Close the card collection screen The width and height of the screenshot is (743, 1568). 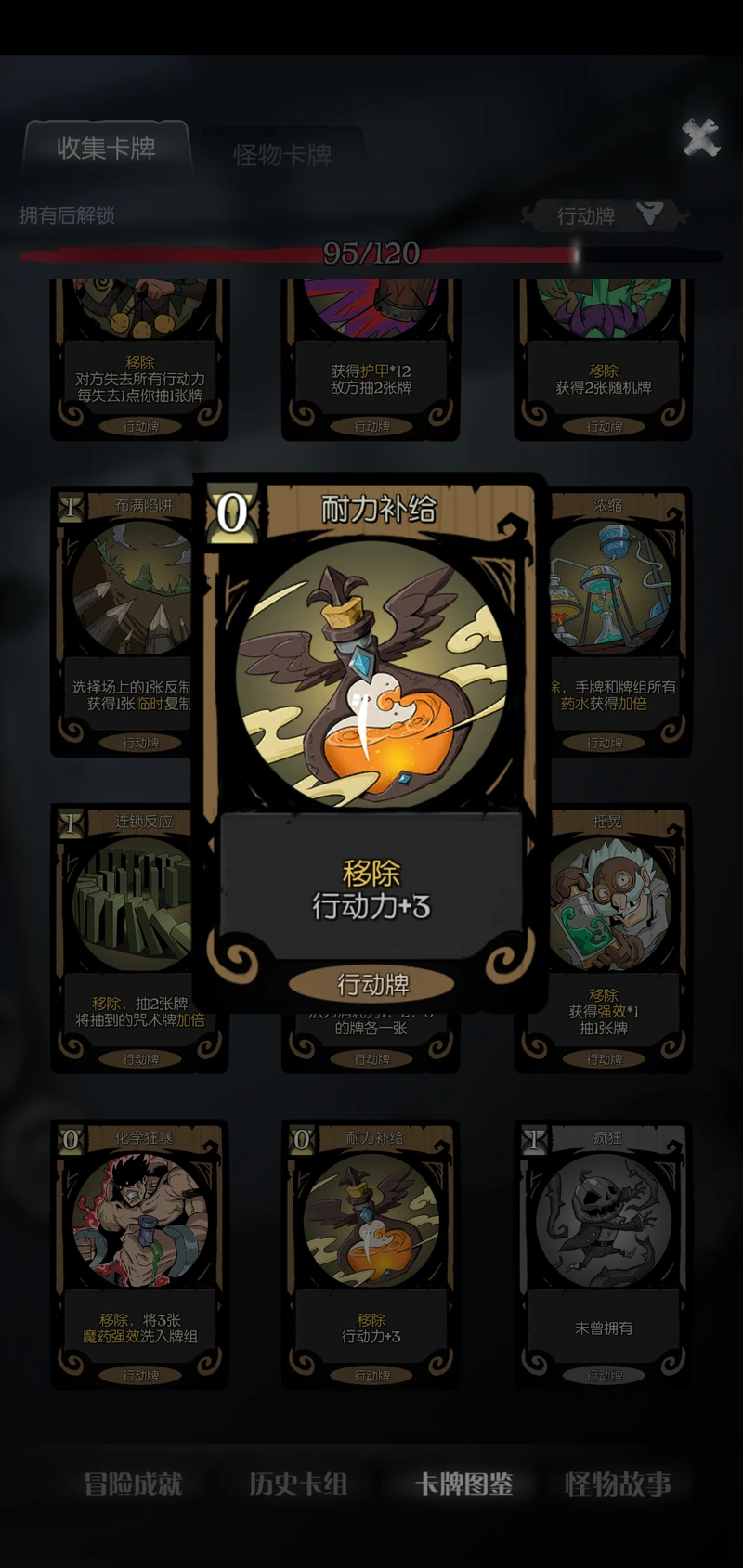tap(700, 138)
